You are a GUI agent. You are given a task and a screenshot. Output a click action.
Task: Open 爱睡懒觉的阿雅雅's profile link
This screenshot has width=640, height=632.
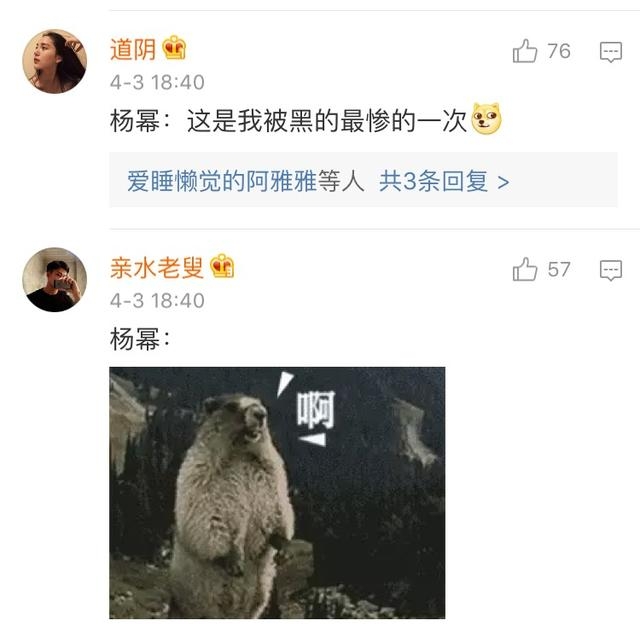tap(221, 181)
